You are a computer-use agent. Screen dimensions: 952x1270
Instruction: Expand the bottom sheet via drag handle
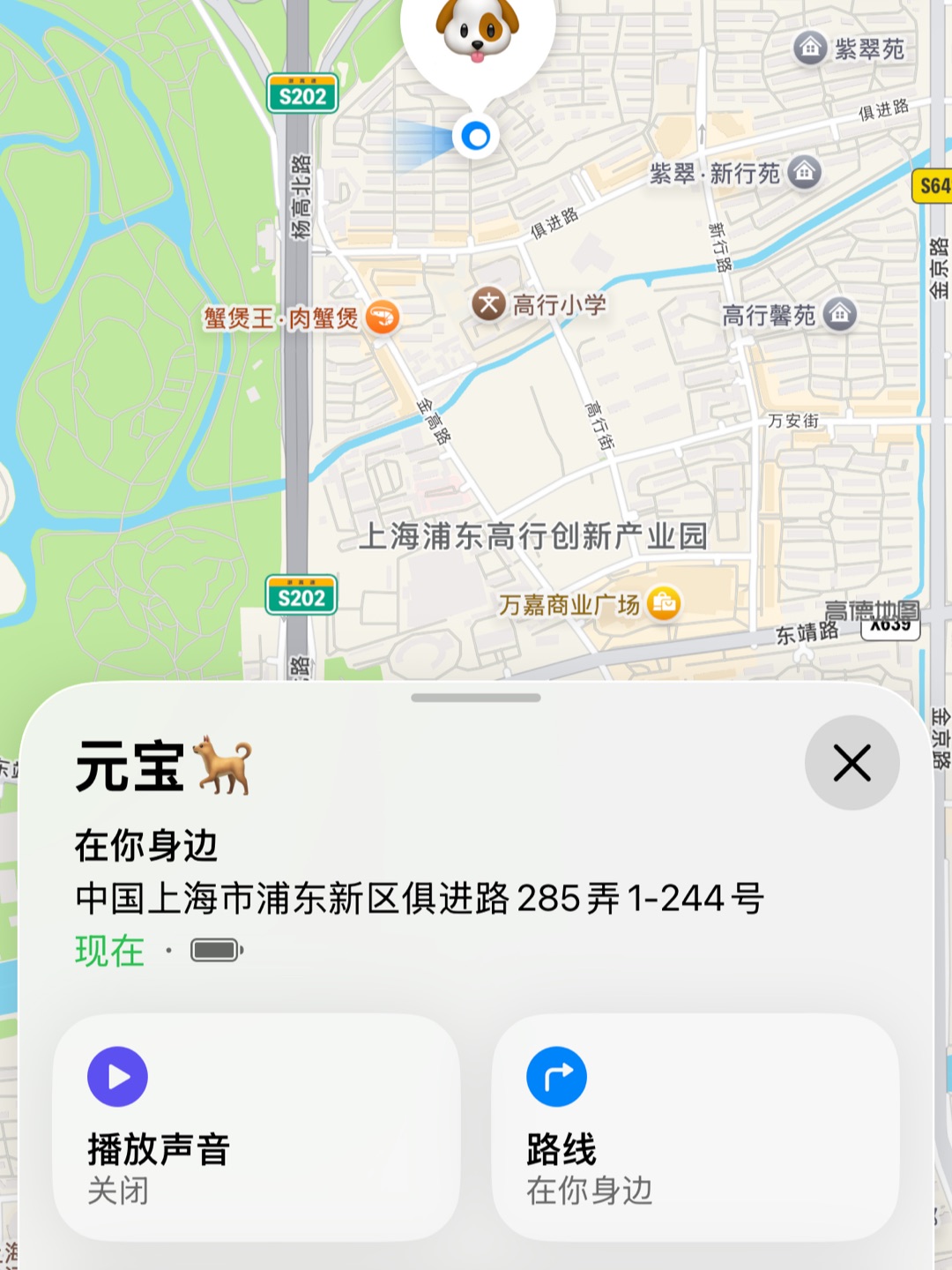(474, 699)
